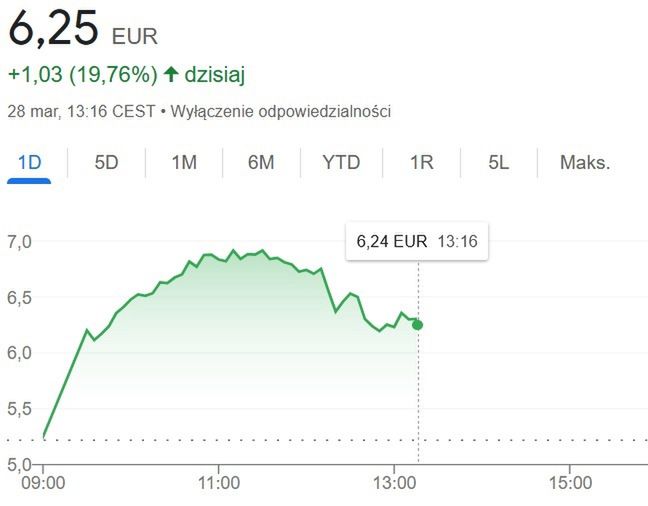Show the Maks. full history chart
This screenshot has width=648, height=506.
(585, 163)
